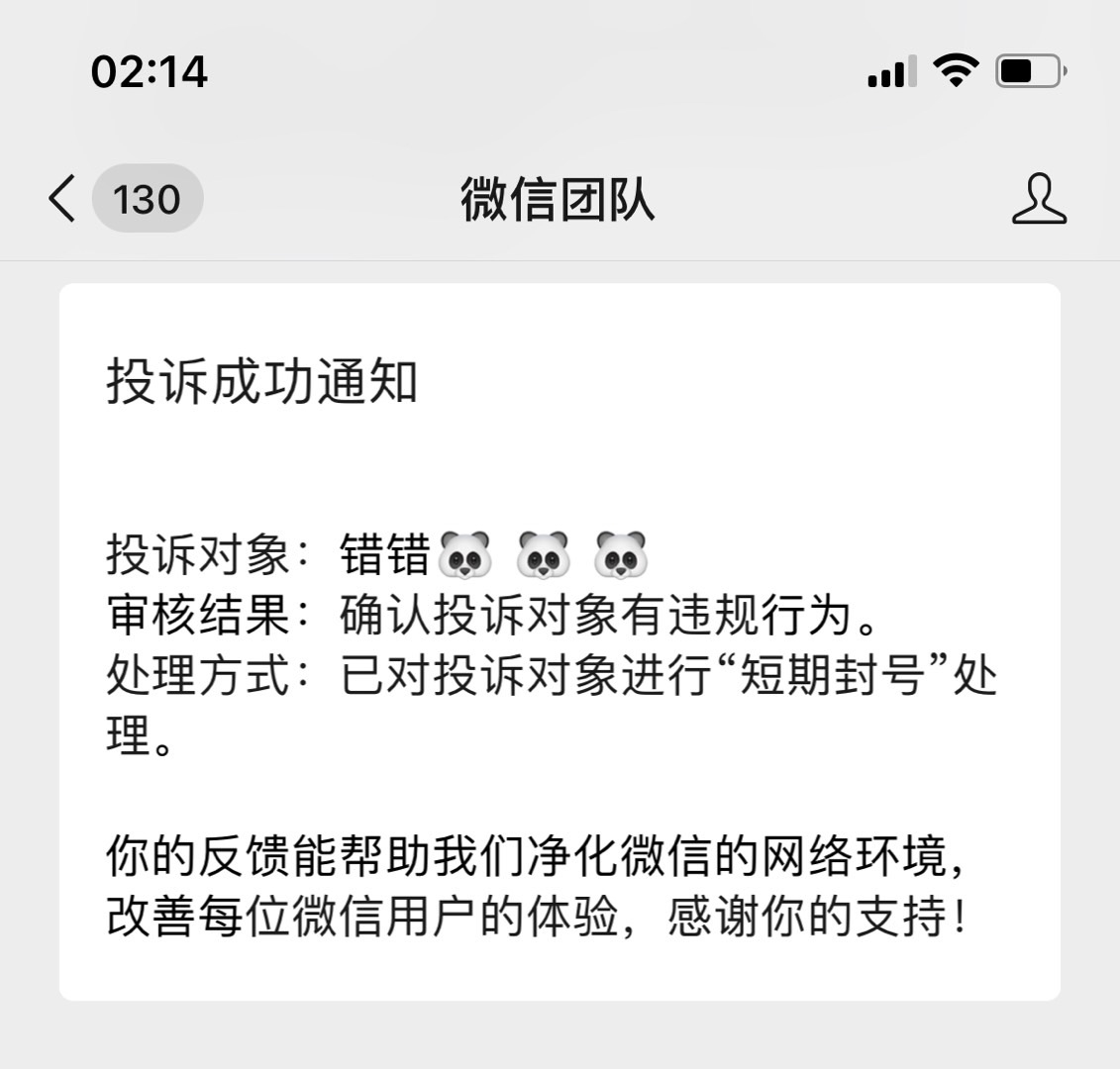Go back to the chat list
Screen dimensions: 1120x1069
coord(62,199)
